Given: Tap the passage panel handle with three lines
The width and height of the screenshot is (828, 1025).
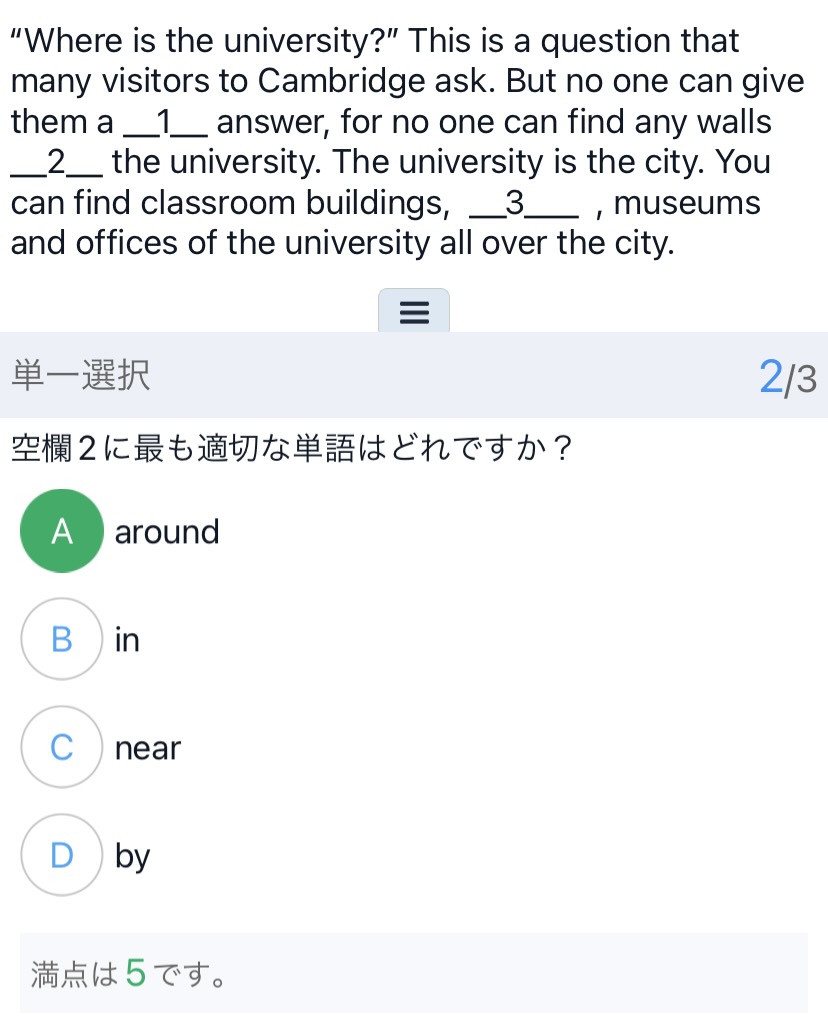Looking at the screenshot, I should click(x=414, y=311).
